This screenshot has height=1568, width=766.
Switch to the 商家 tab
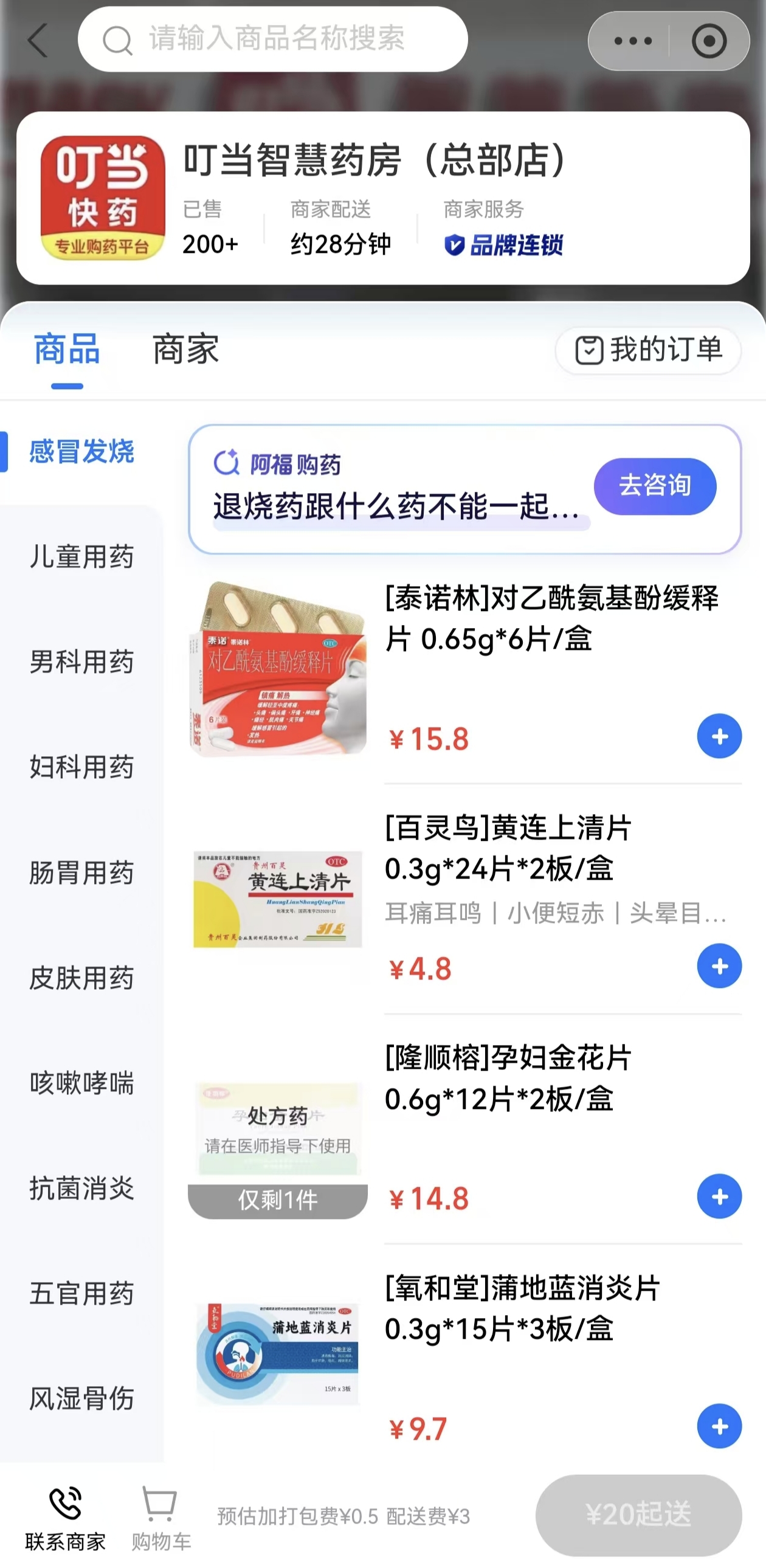tap(185, 350)
